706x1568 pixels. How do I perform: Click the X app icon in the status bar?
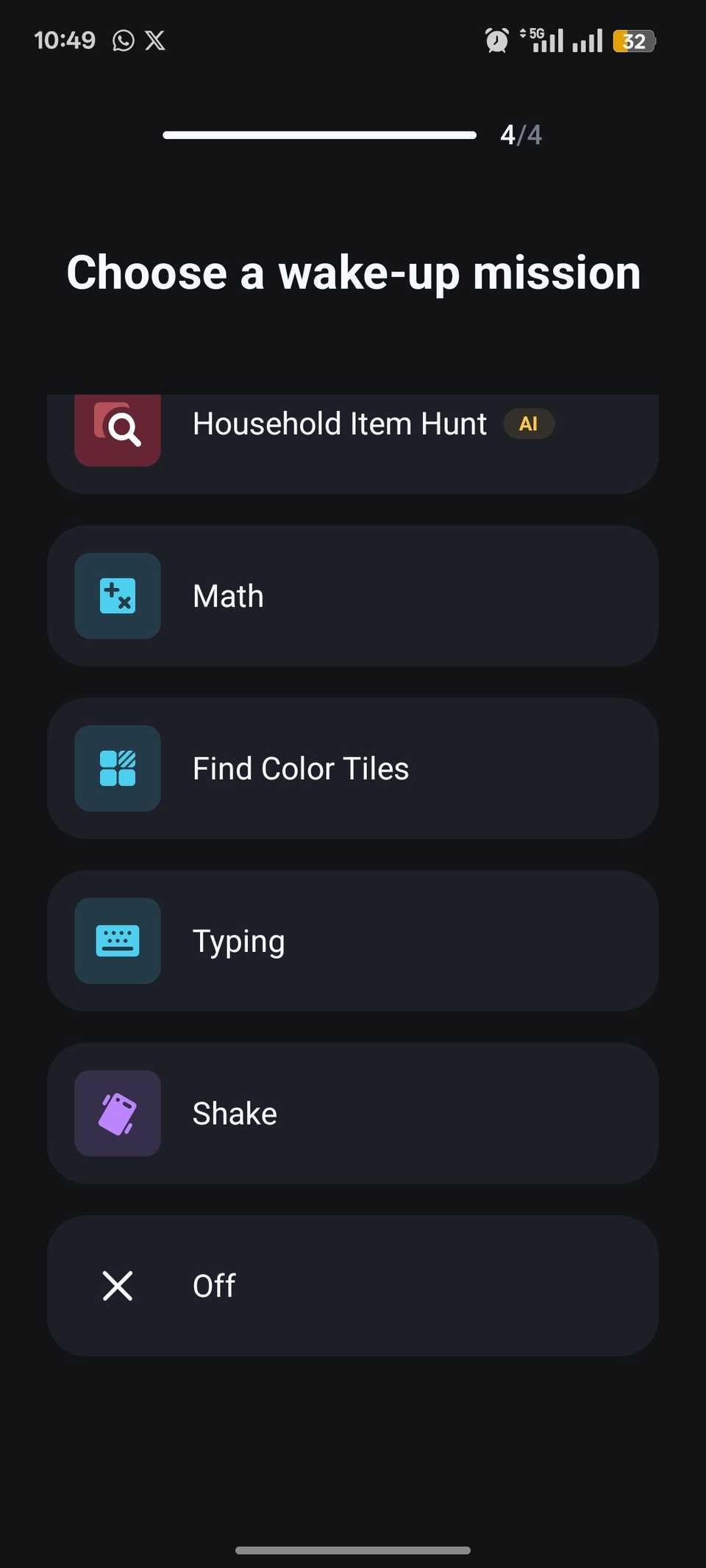tap(155, 40)
